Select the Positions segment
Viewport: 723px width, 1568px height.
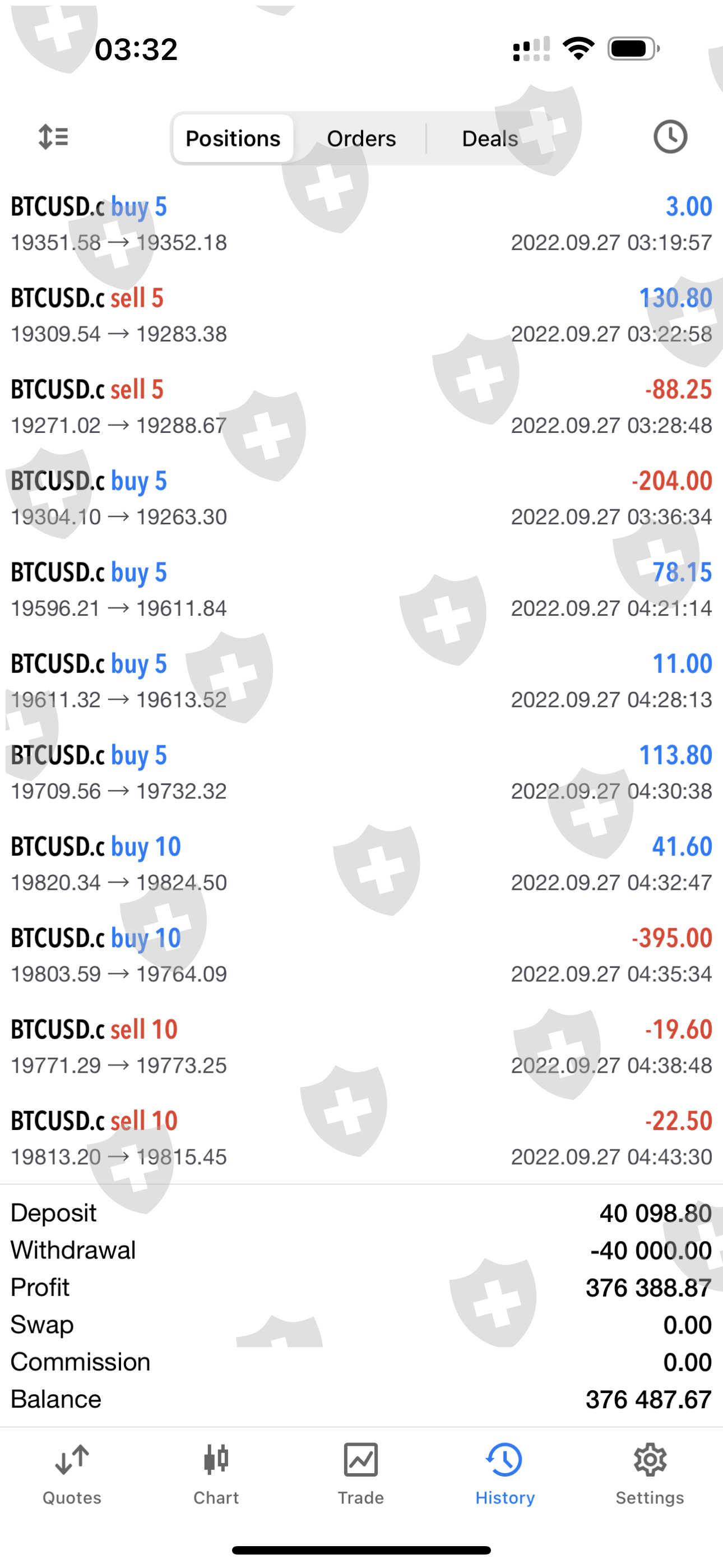pyautogui.click(x=233, y=139)
